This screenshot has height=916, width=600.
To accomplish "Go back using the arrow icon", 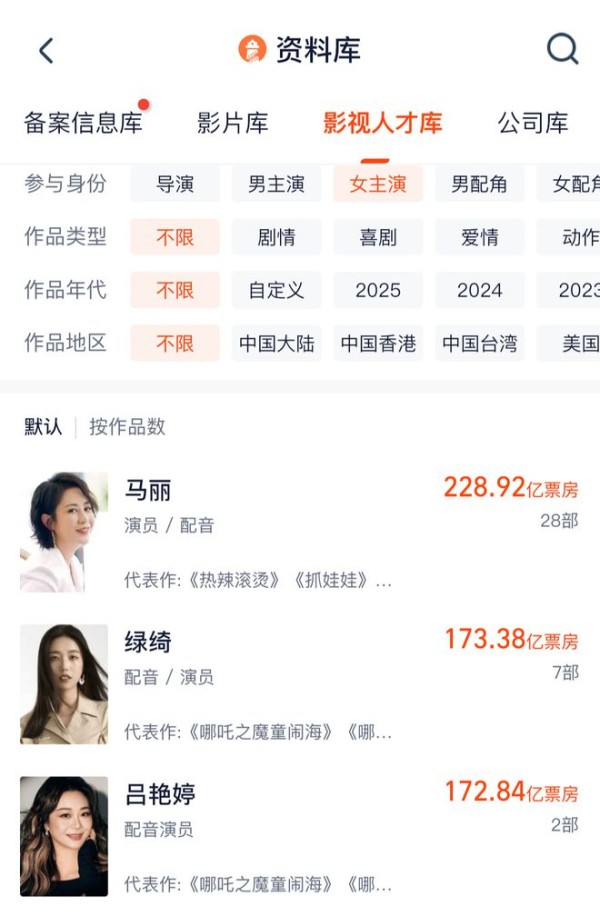I will coord(46,50).
